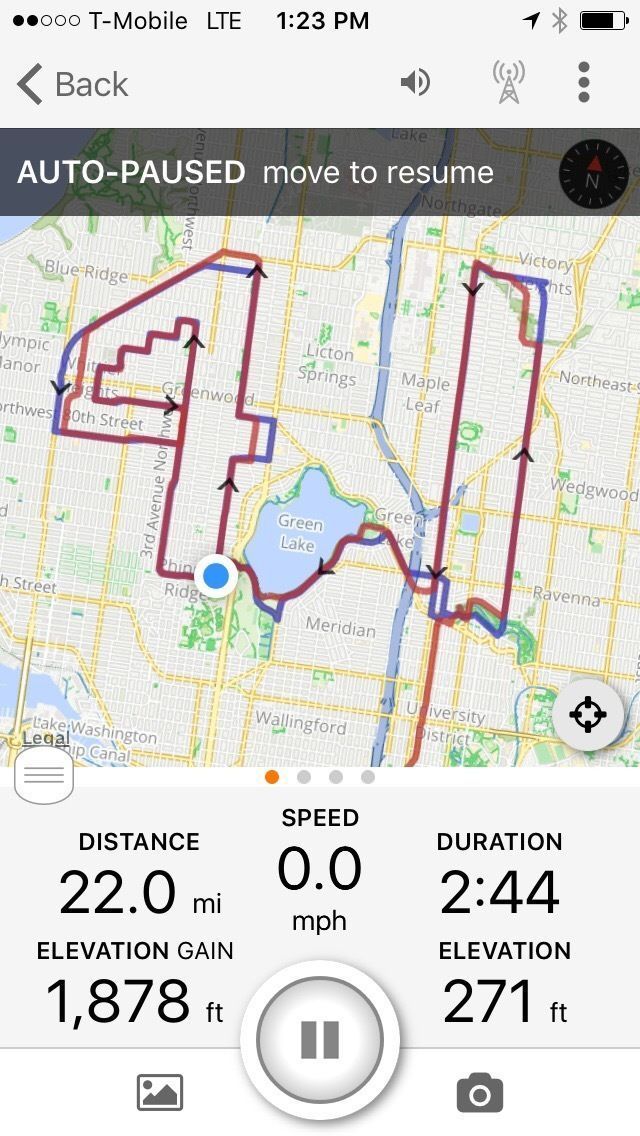Select the second page indicator dot
Viewport: 640px width, 1136px height.
tap(304, 777)
